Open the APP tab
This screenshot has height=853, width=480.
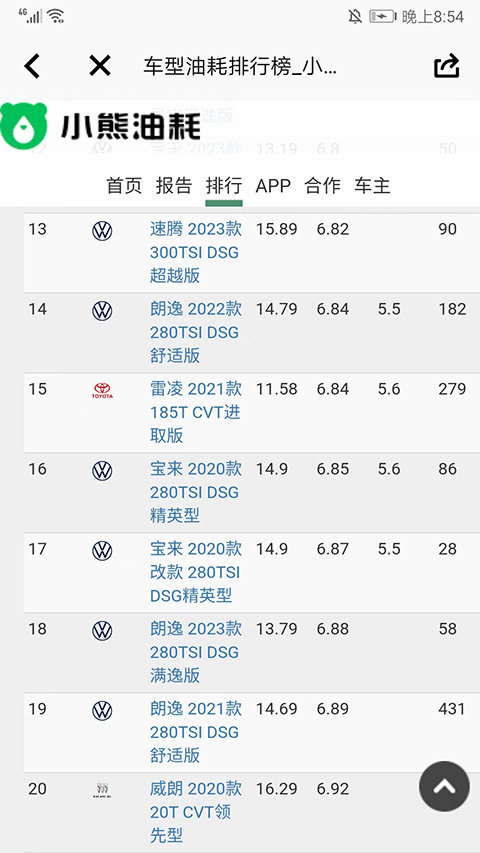tap(273, 186)
